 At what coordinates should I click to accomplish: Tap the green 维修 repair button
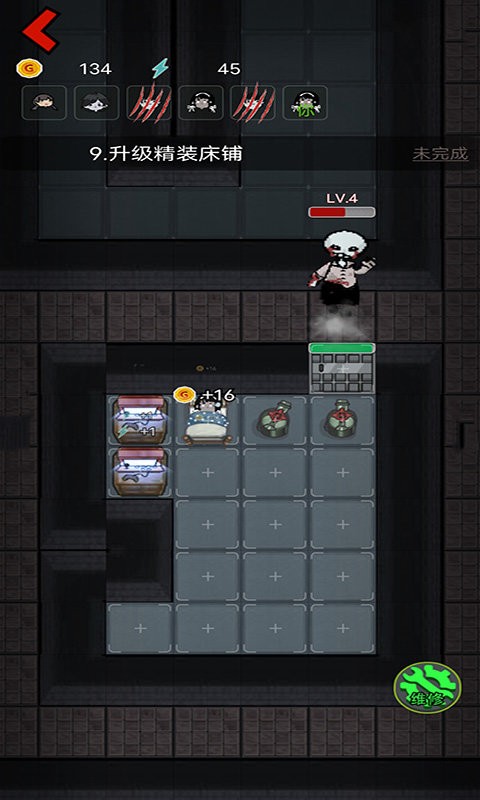[x=427, y=687]
